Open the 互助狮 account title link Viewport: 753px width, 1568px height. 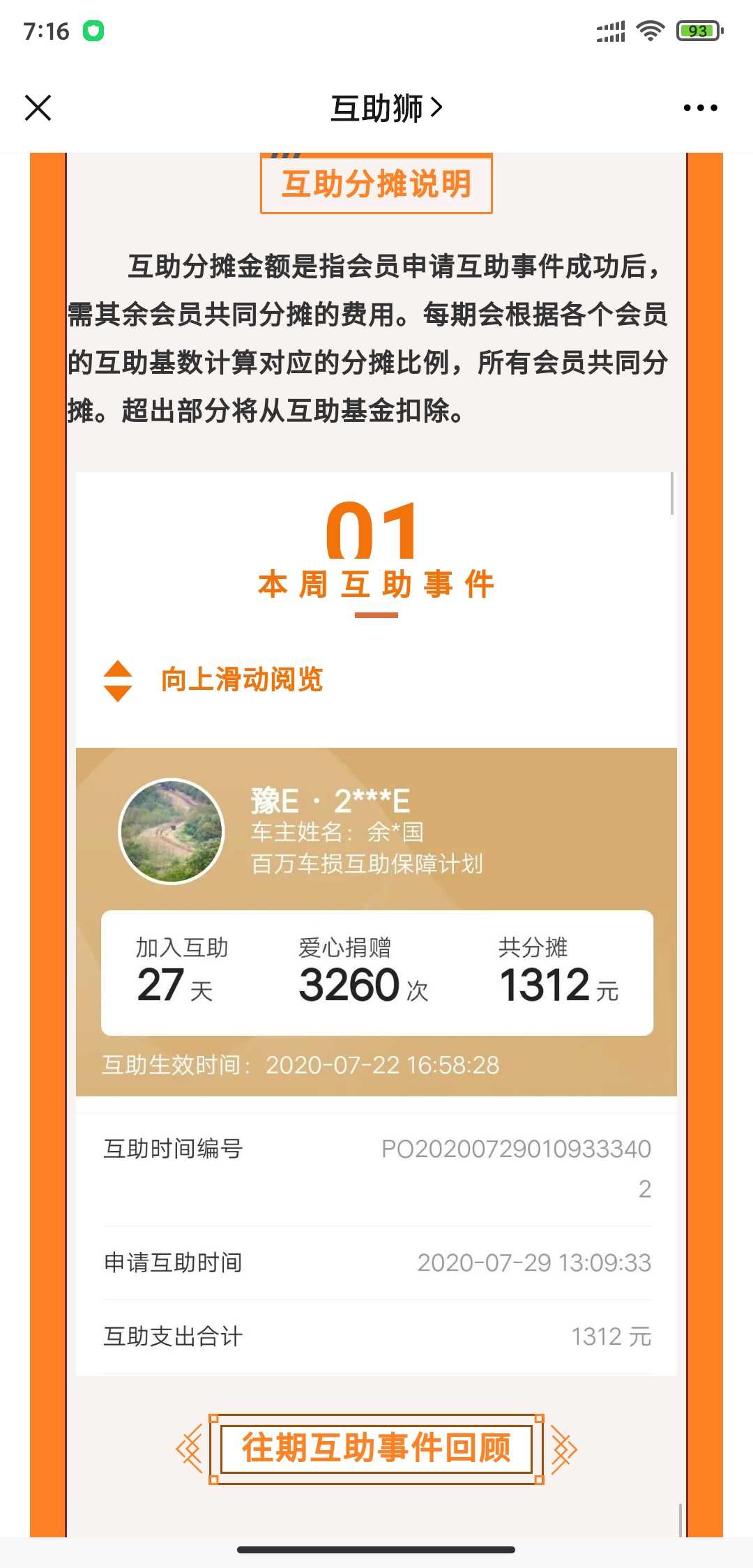[x=386, y=108]
